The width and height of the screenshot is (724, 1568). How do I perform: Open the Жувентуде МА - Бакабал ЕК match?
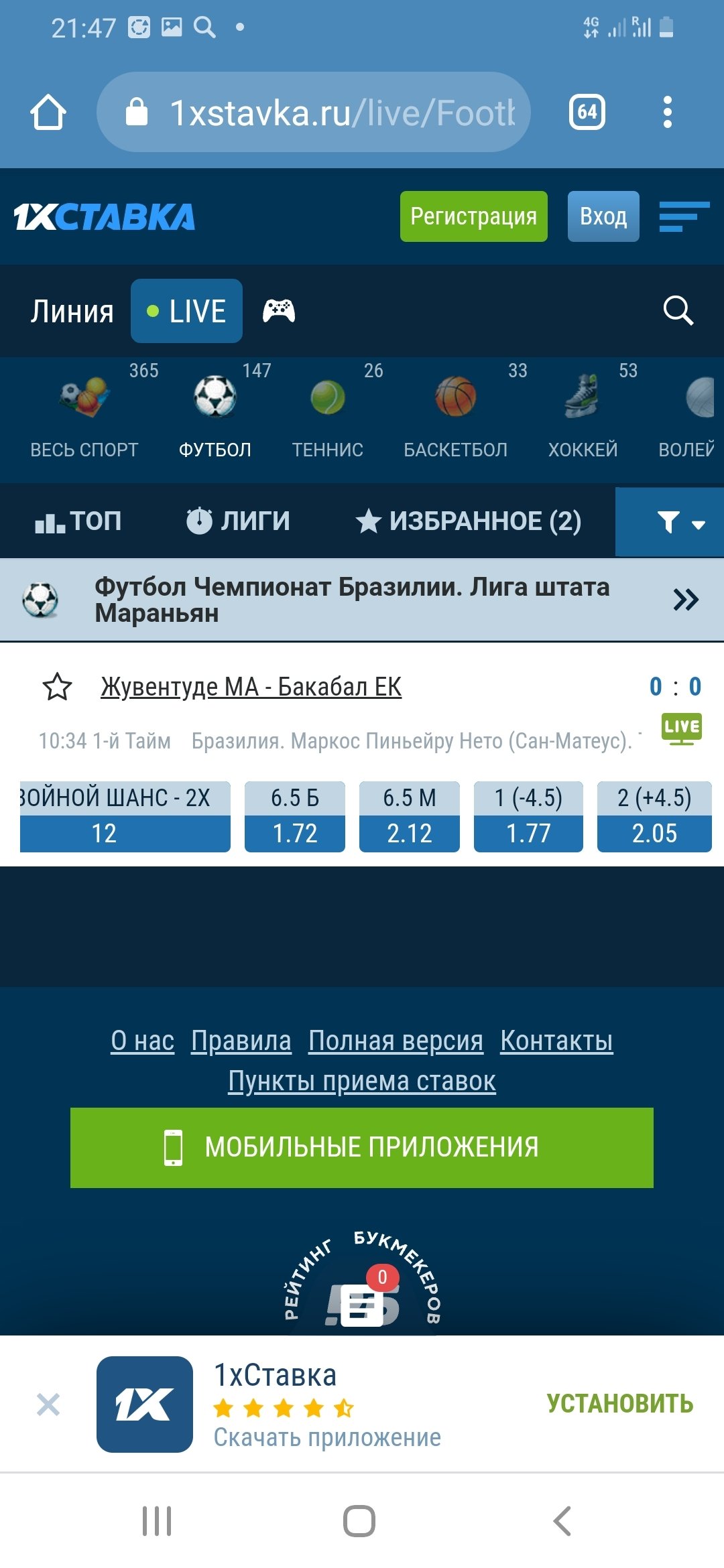tap(251, 687)
